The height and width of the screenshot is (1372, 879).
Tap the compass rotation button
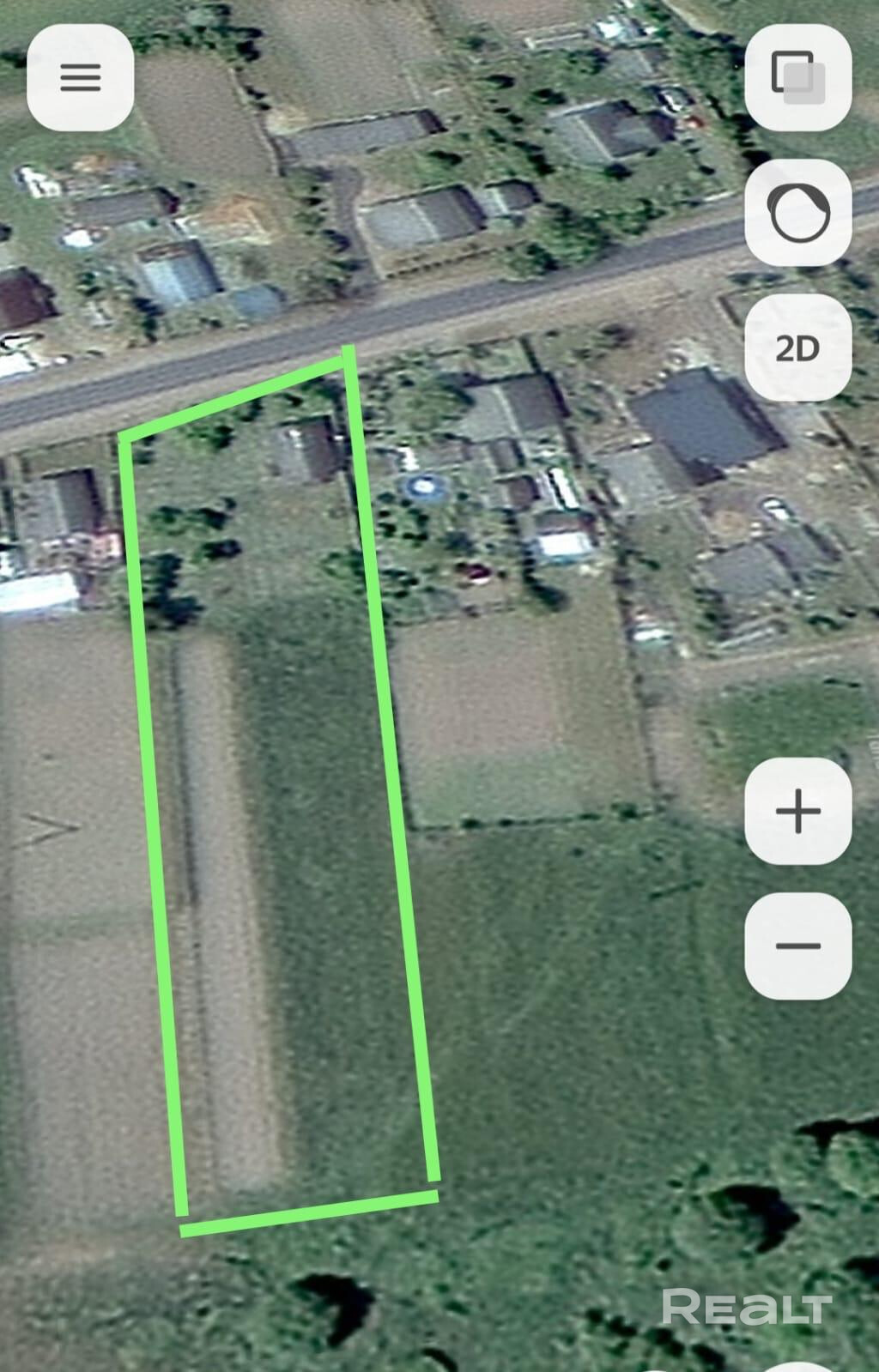(x=797, y=212)
